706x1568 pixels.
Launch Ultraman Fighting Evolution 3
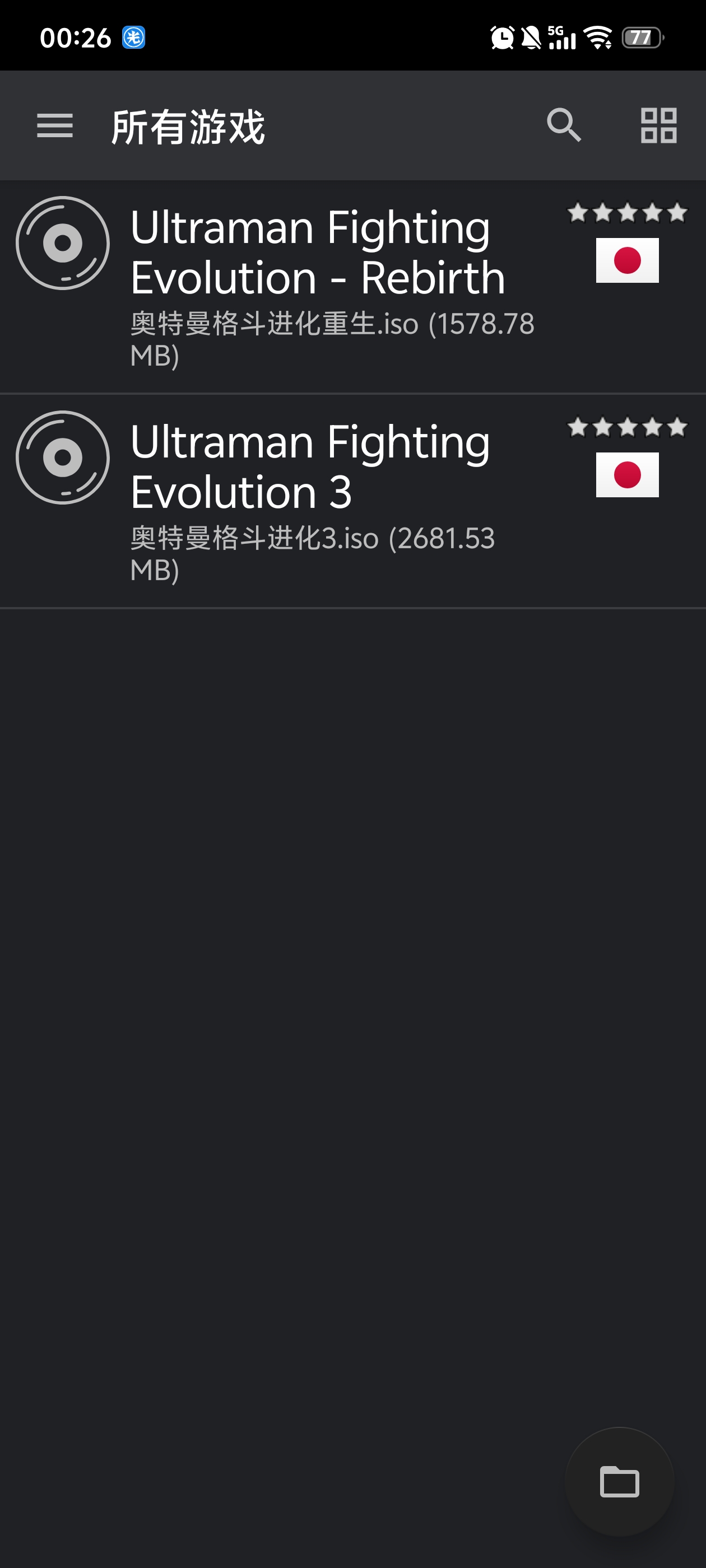point(317,500)
